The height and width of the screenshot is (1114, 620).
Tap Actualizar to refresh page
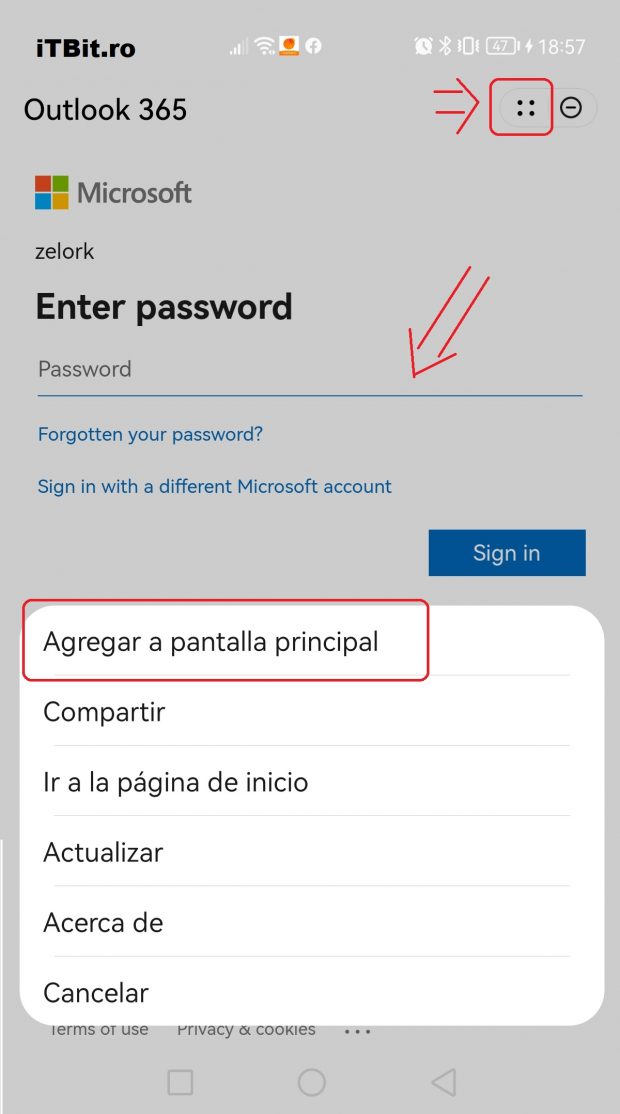pyautogui.click(x=103, y=852)
